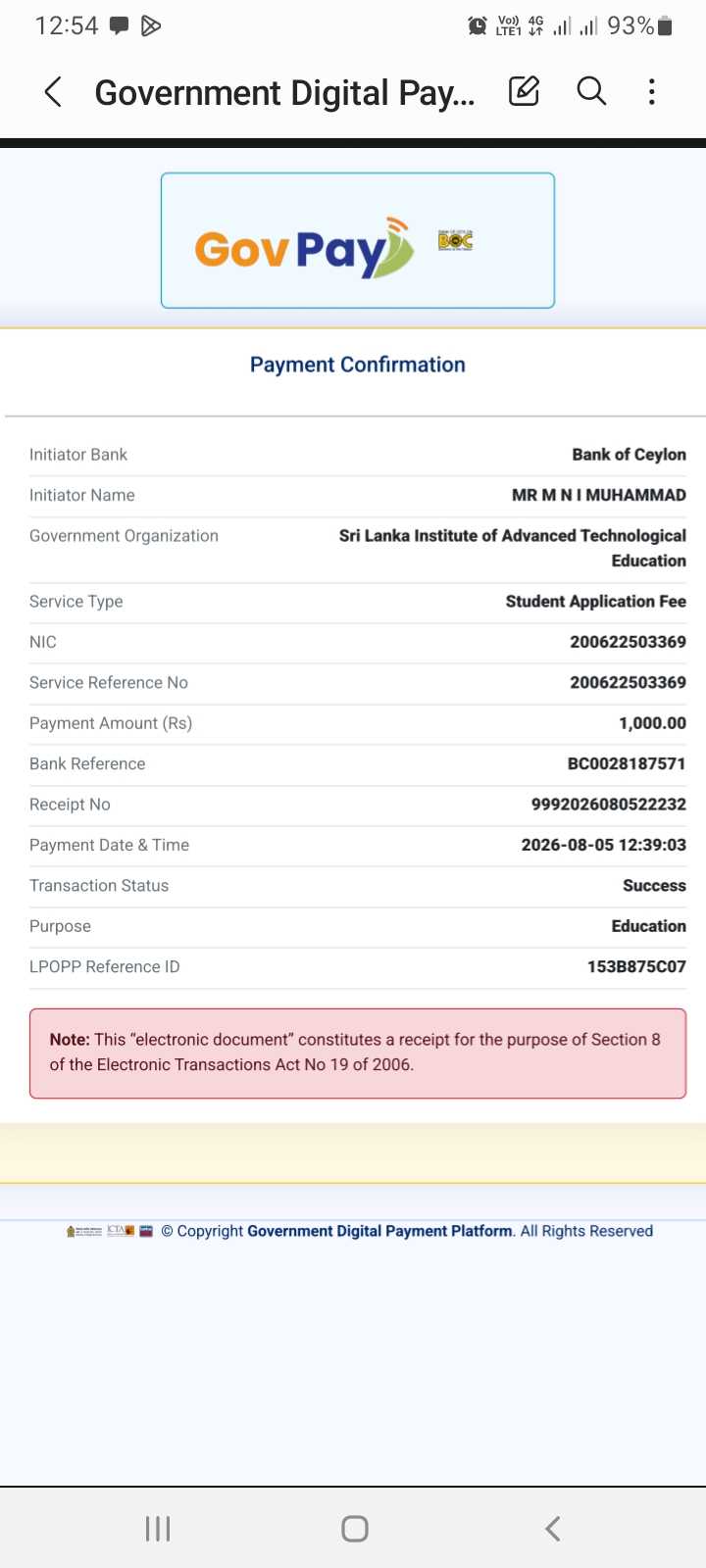Viewport: 706px width, 1568px height.
Task: Open the edit pencil icon
Action: click(x=524, y=91)
